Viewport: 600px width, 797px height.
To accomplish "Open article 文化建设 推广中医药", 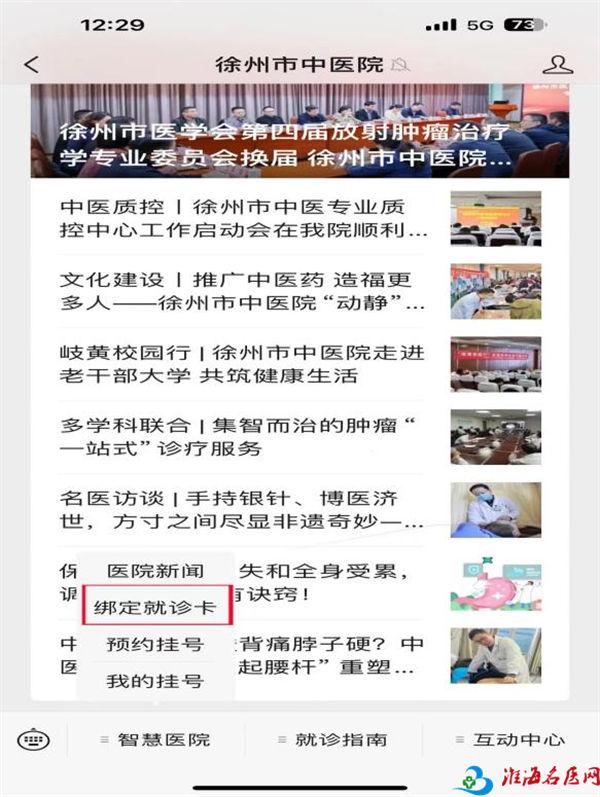I will click(244, 292).
